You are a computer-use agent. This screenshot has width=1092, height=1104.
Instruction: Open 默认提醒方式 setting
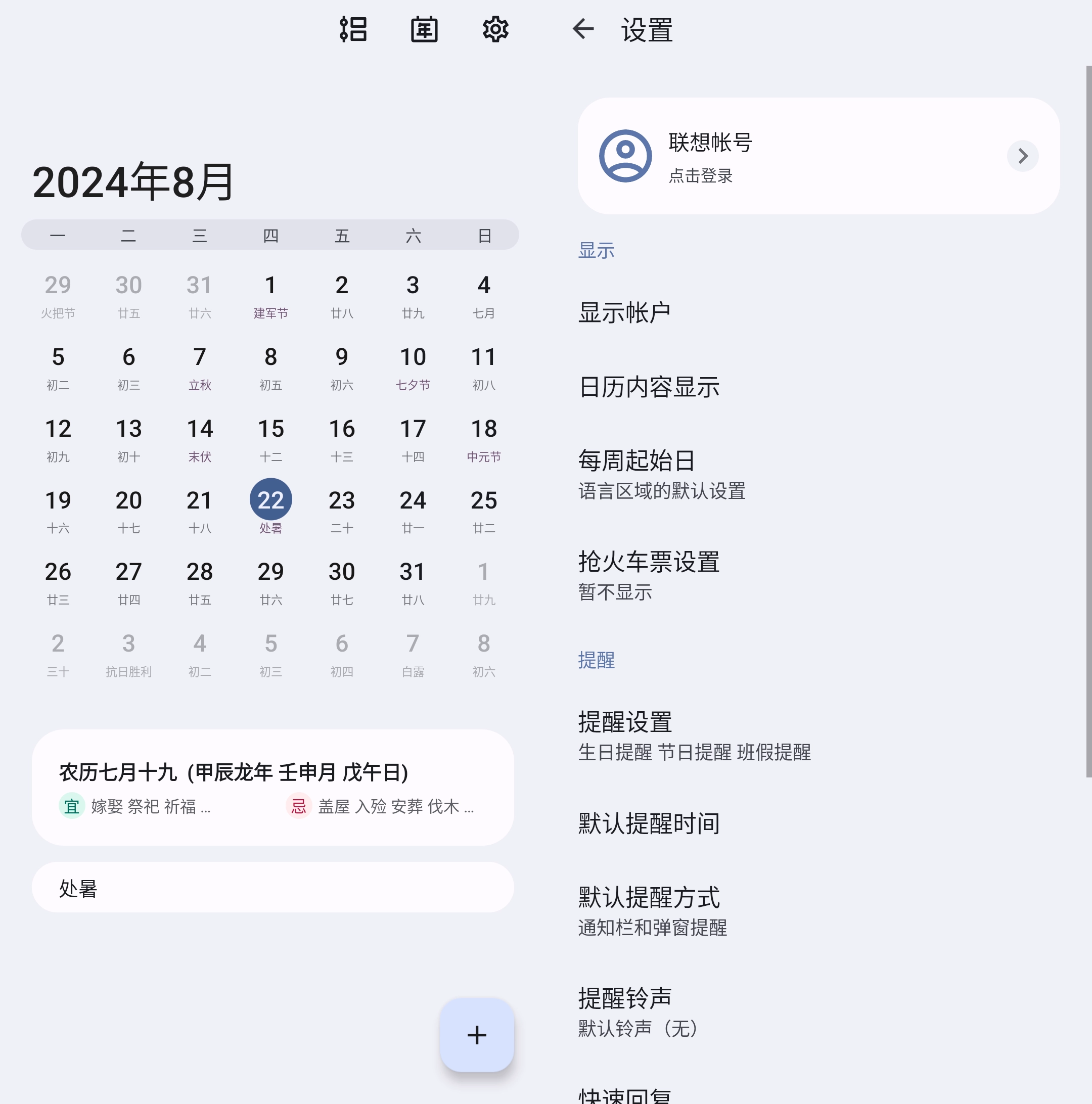tap(652, 911)
